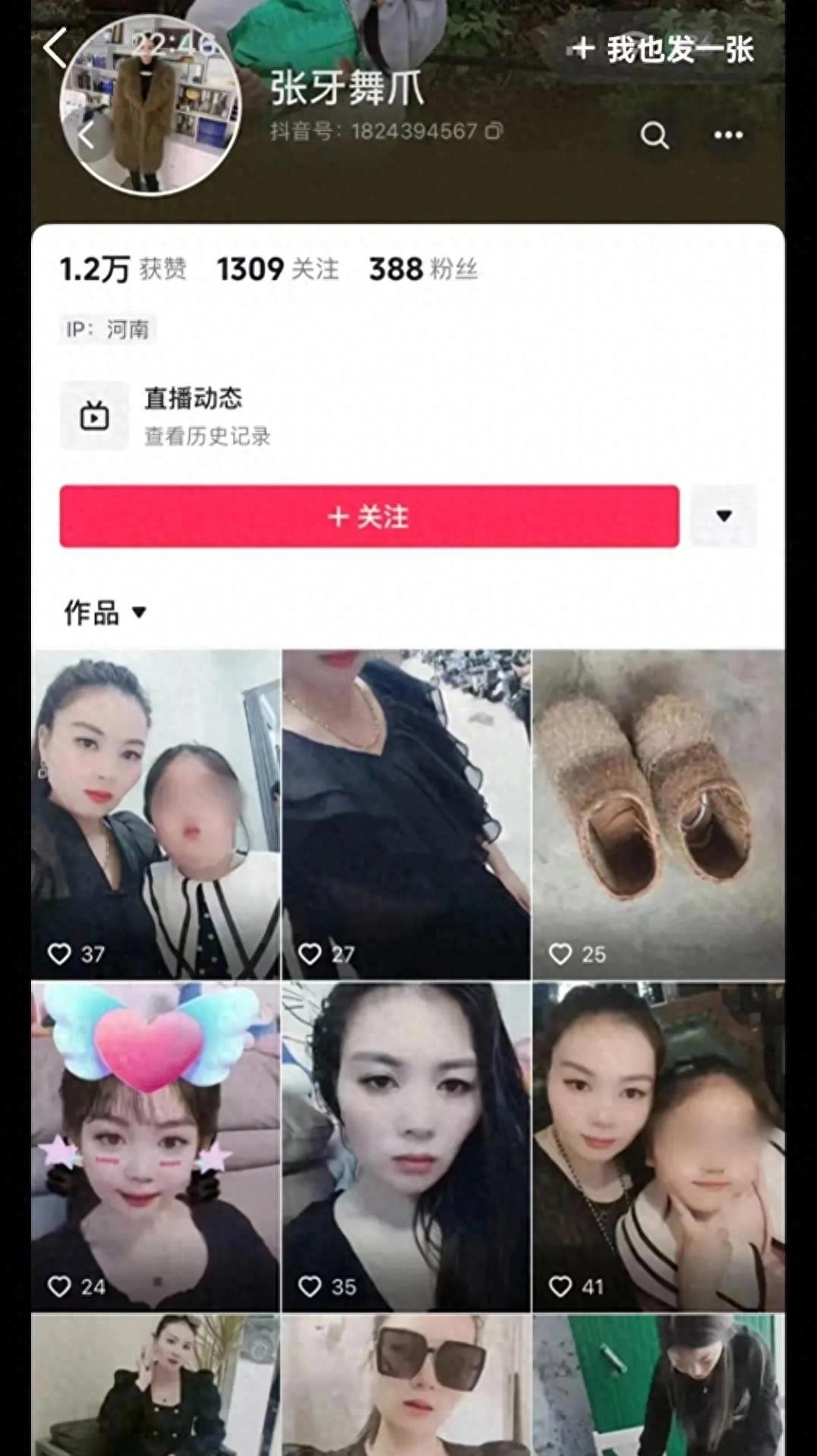Search this user's posts
817x1456 pixels.
pos(654,136)
